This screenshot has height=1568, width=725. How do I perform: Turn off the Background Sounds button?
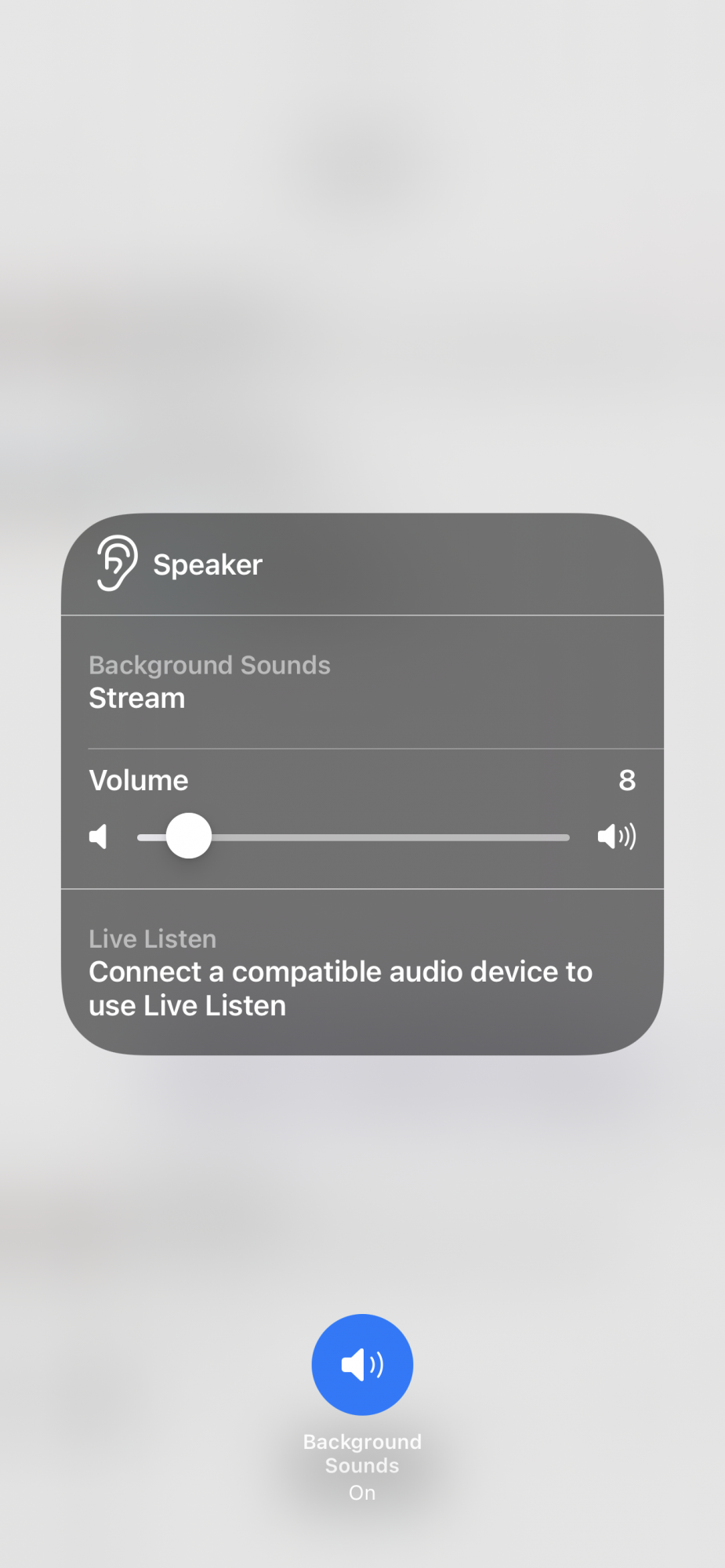click(362, 1364)
